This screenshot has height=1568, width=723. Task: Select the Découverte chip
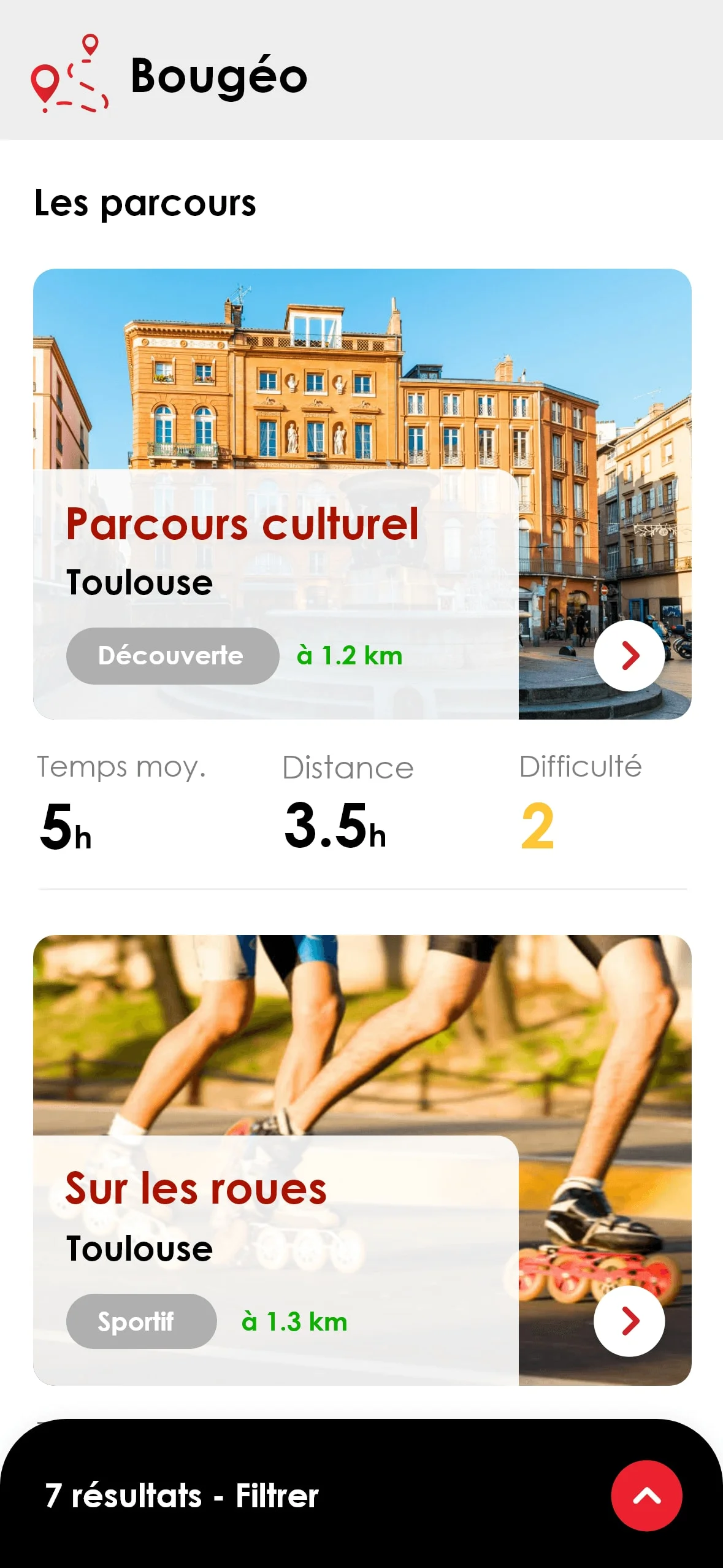point(172,656)
